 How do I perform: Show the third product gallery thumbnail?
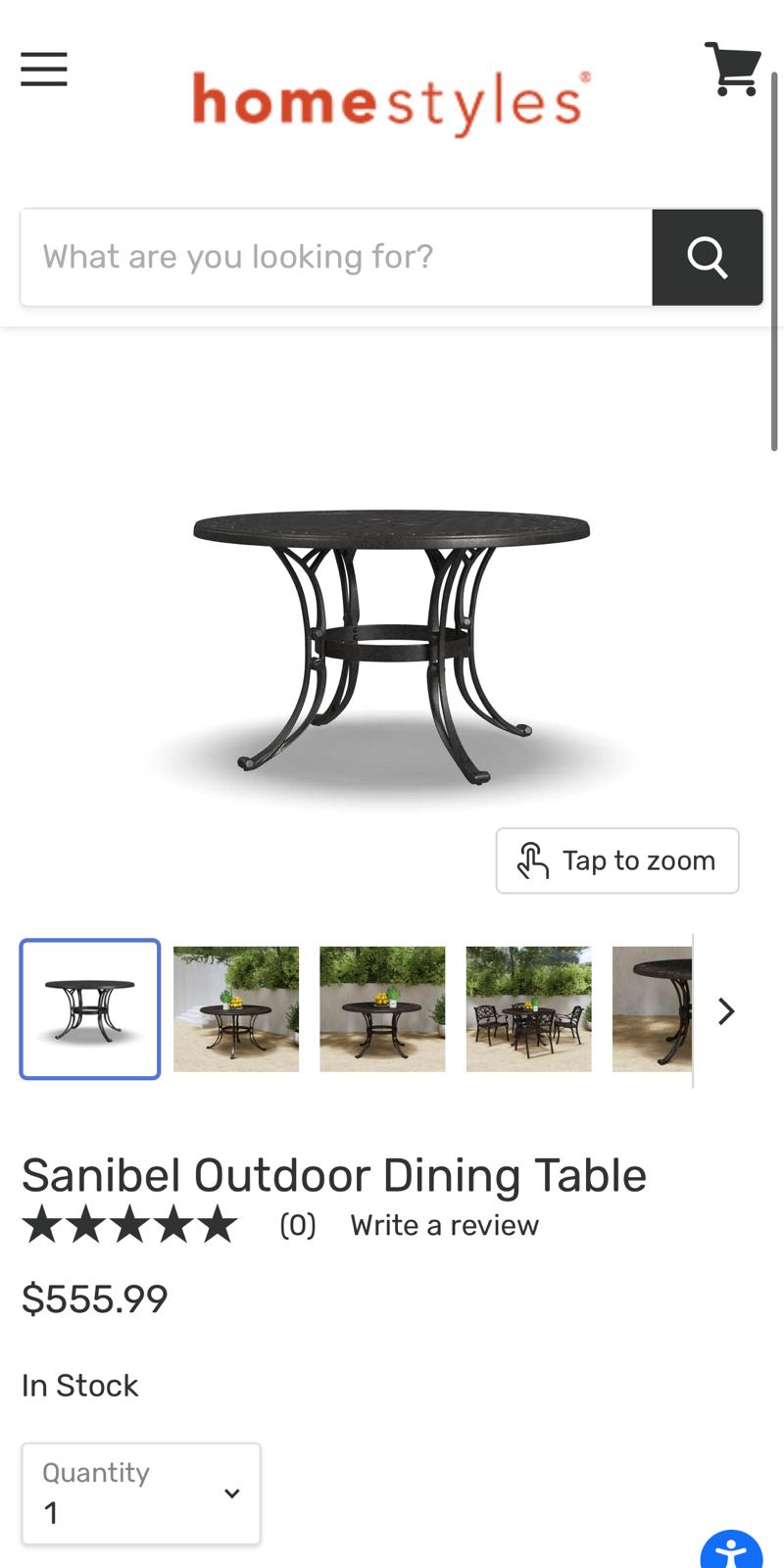point(382,1009)
